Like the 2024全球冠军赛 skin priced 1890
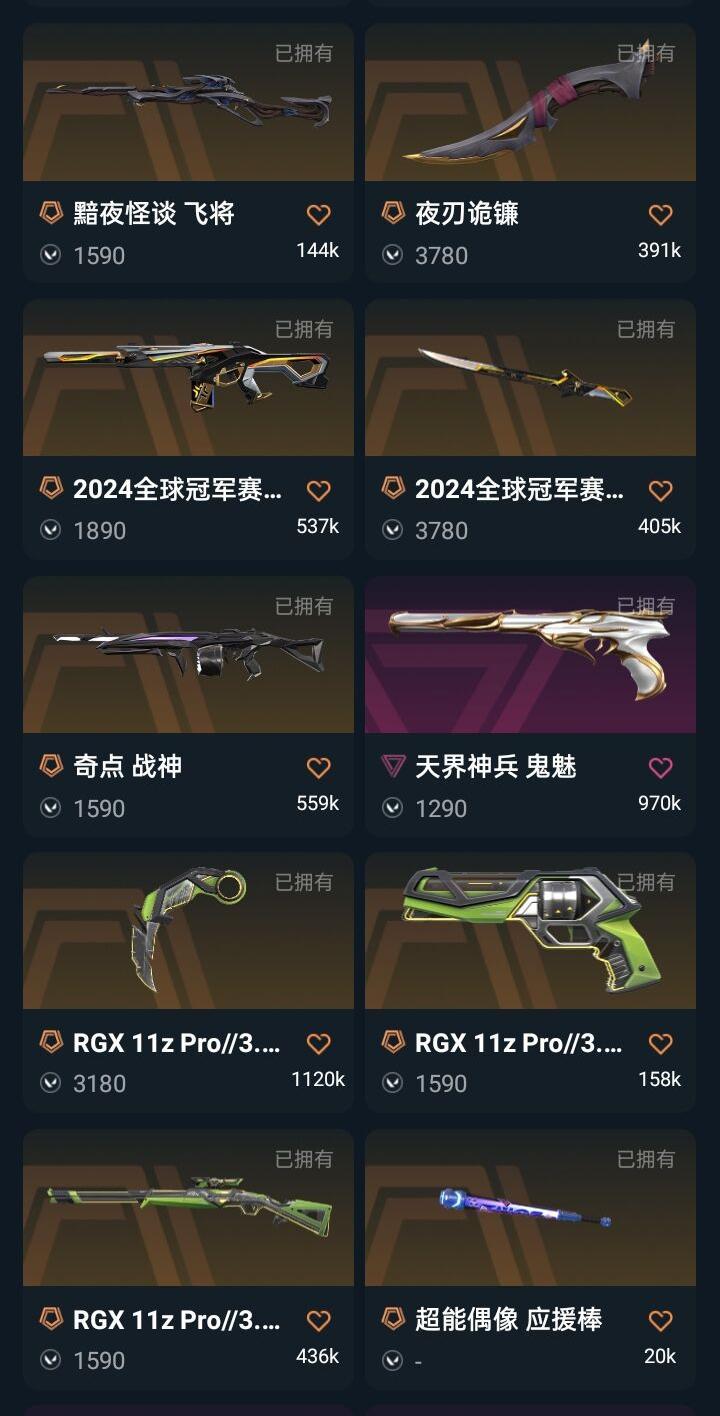Viewport: 720px width, 1416px height. pyautogui.click(x=318, y=490)
